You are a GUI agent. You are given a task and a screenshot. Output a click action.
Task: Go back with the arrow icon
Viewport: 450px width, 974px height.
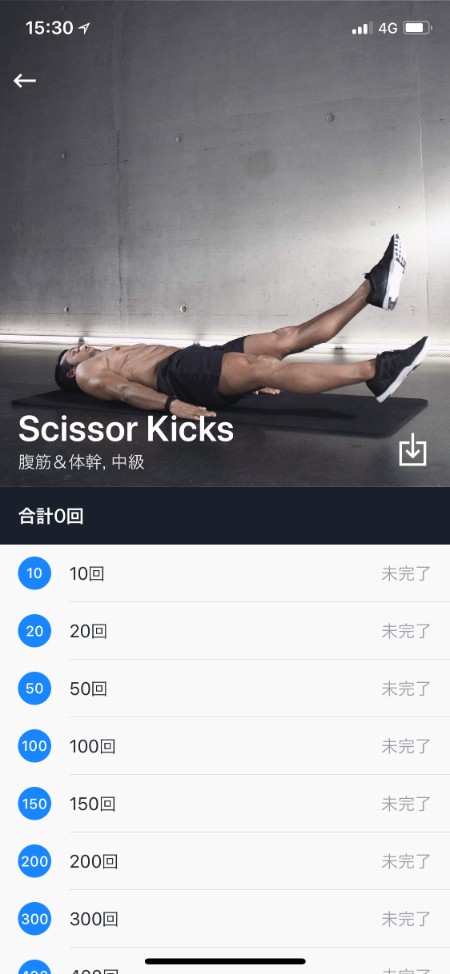[25, 80]
